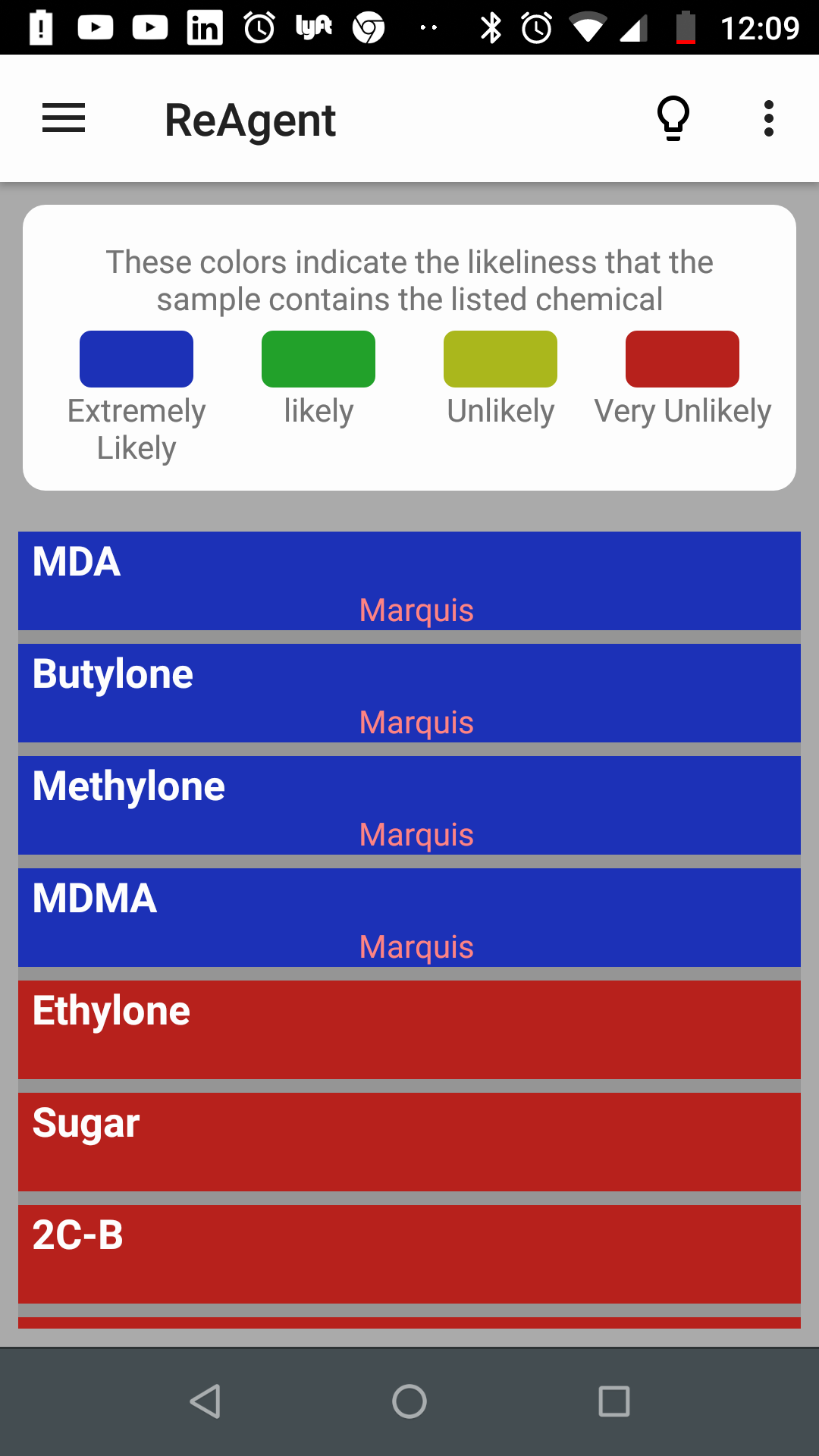Tap the lightbulb hint icon

(x=673, y=118)
